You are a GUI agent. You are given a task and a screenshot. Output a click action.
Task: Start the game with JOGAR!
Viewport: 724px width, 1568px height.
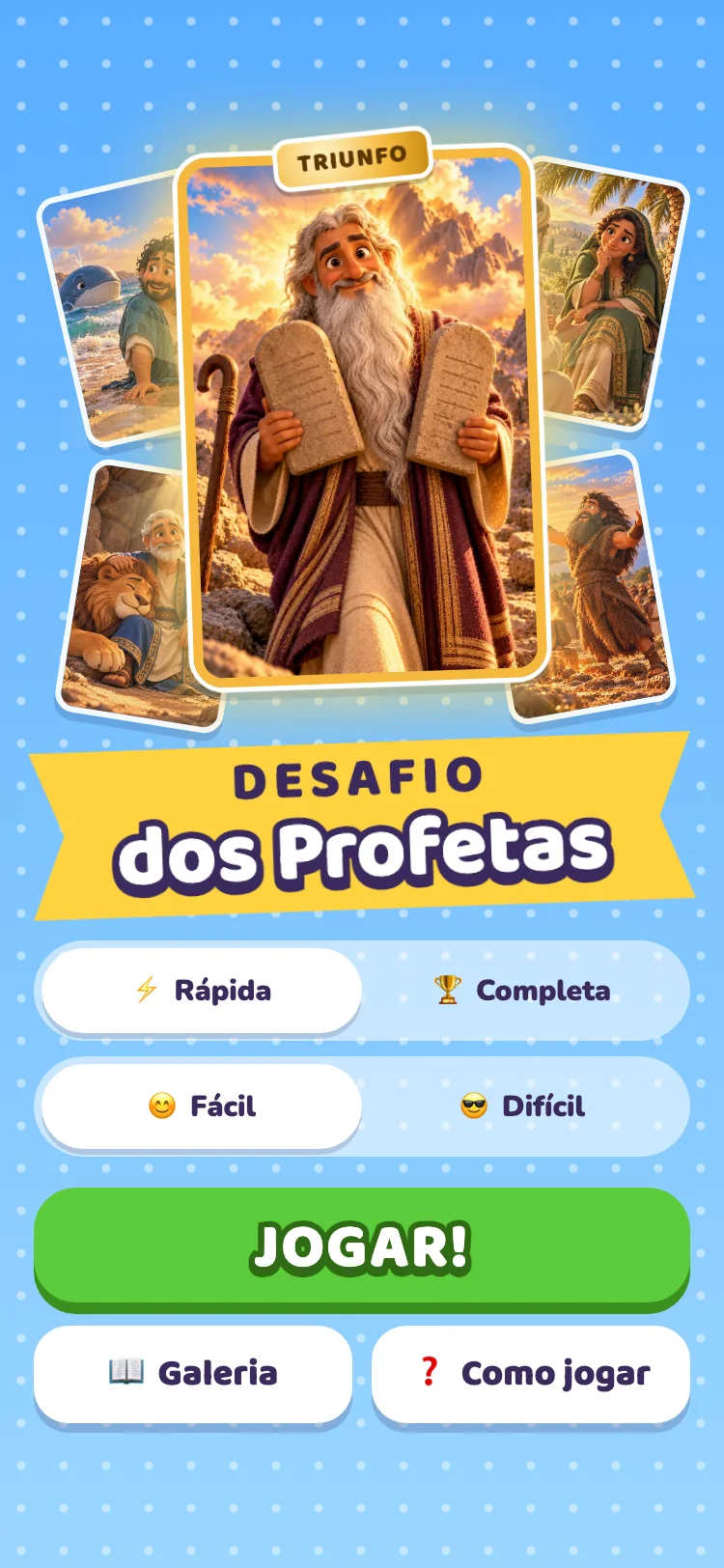pos(362,1246)
